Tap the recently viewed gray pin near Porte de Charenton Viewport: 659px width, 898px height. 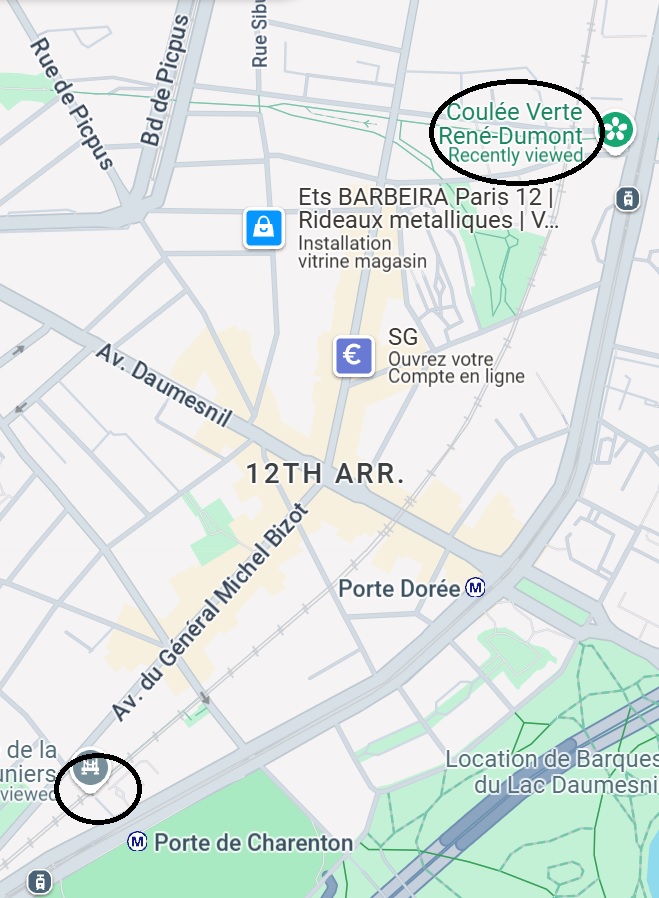(91, 770)
